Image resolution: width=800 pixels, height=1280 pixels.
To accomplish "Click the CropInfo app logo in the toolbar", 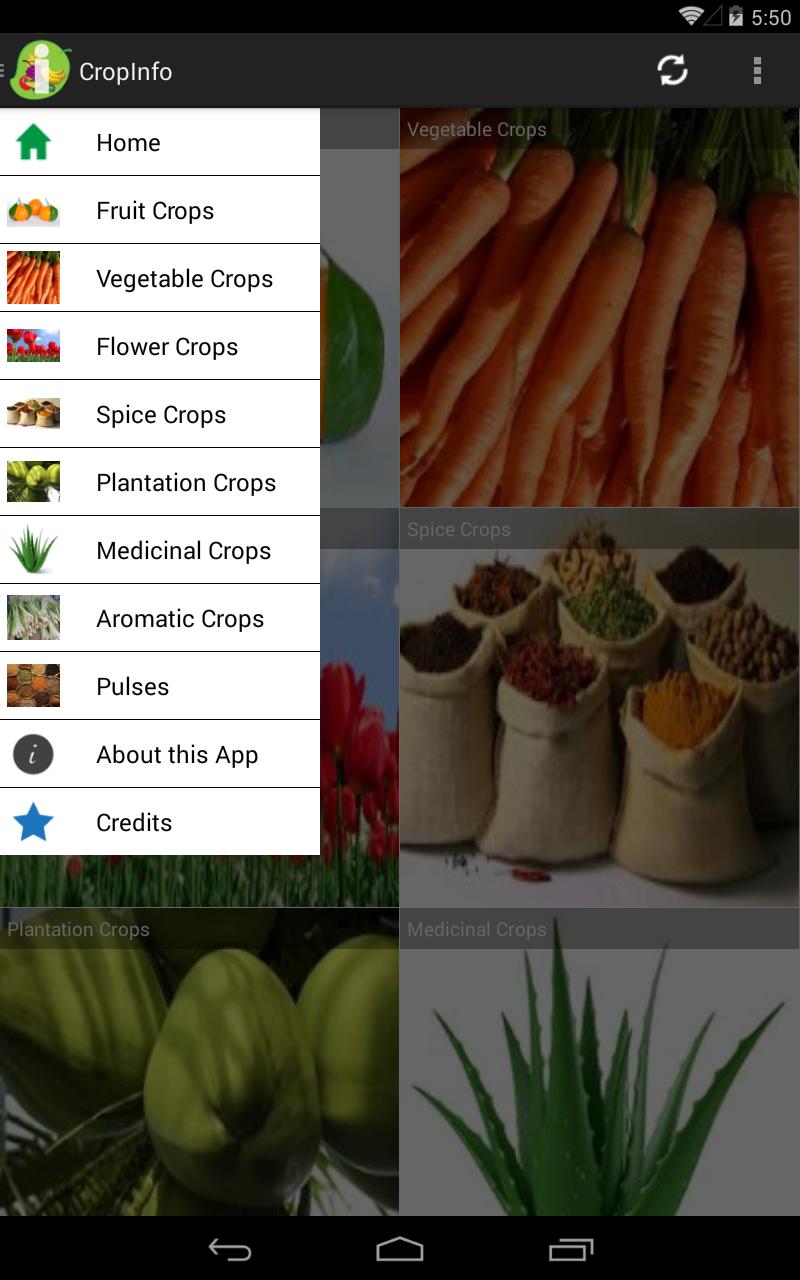I will point(38,71).
